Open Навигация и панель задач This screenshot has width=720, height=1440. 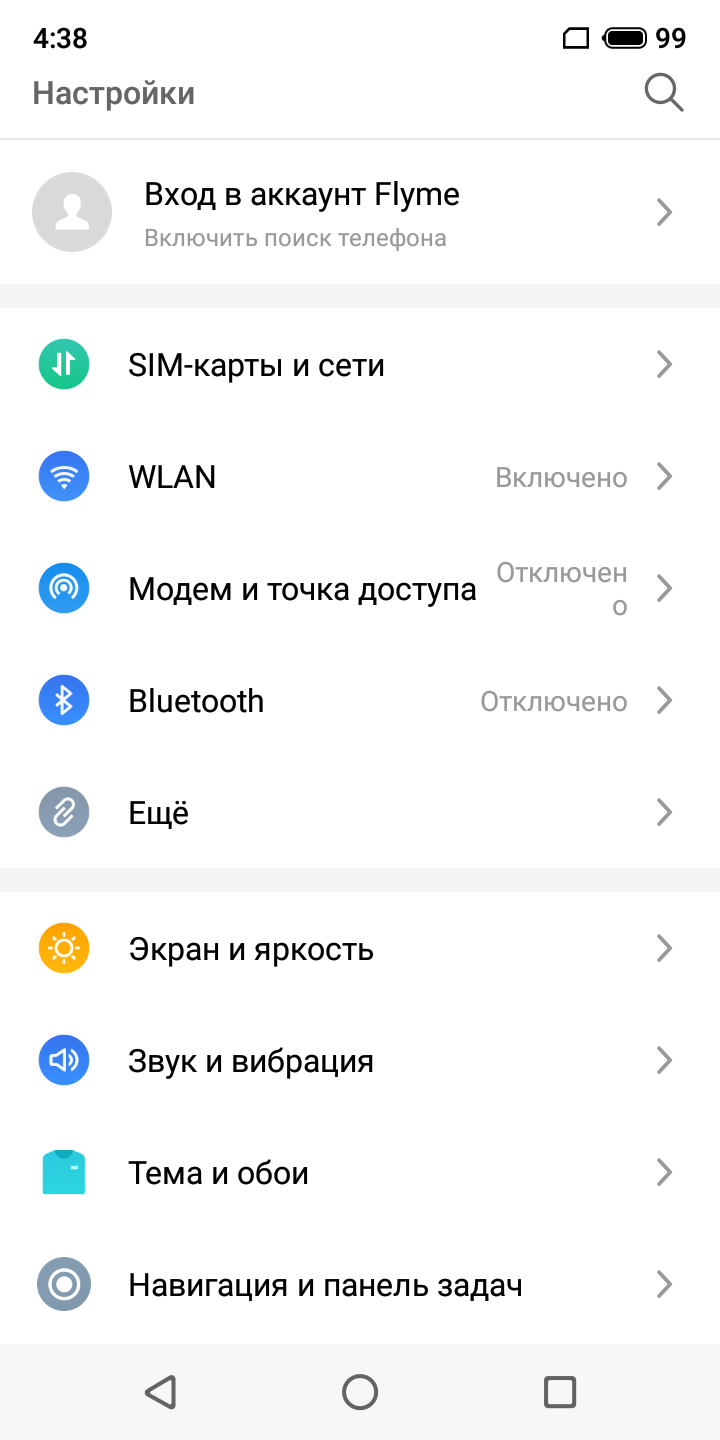pyautogui.click(x=360, y=1284)
